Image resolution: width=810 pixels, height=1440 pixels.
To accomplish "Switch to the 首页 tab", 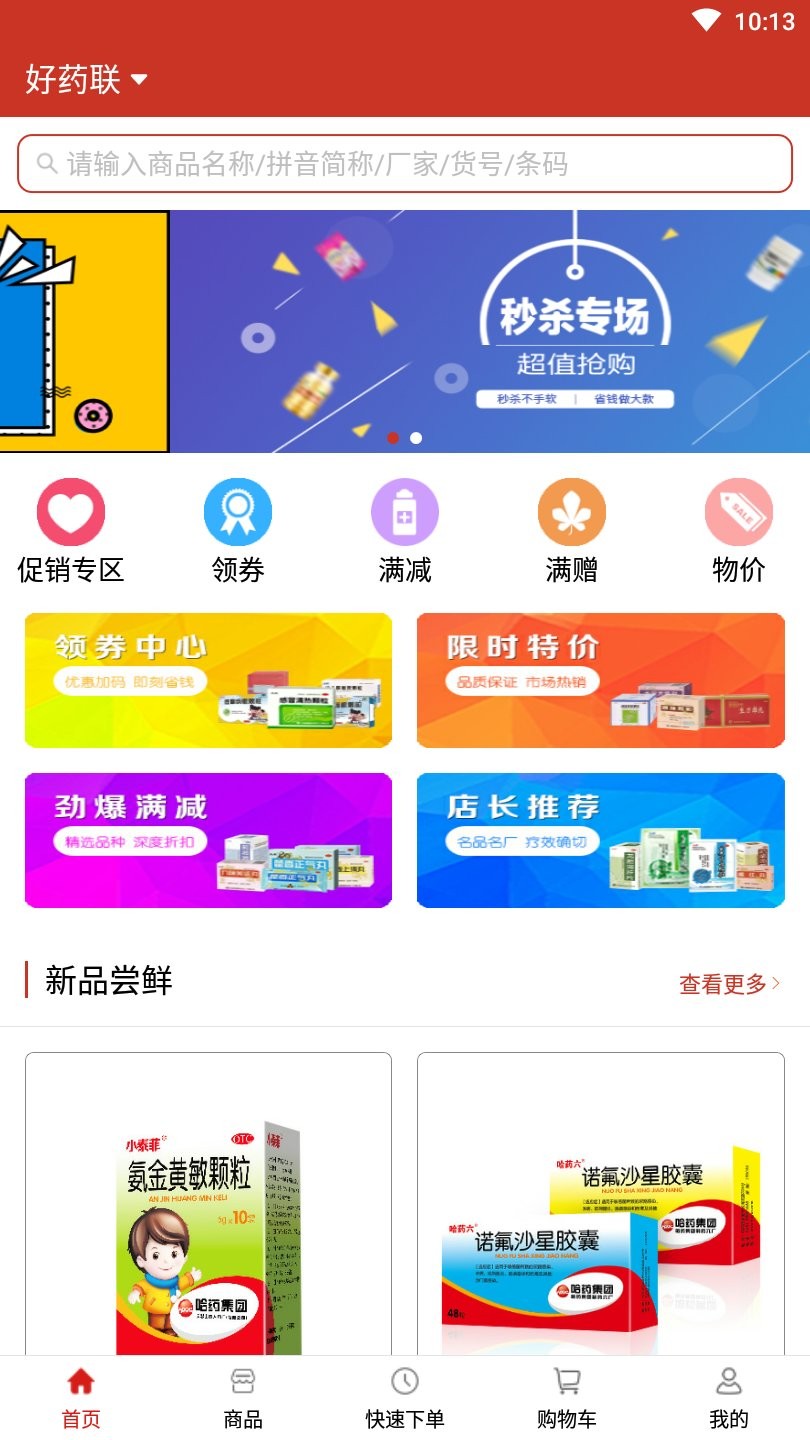I will click(x=78, y=1381).
